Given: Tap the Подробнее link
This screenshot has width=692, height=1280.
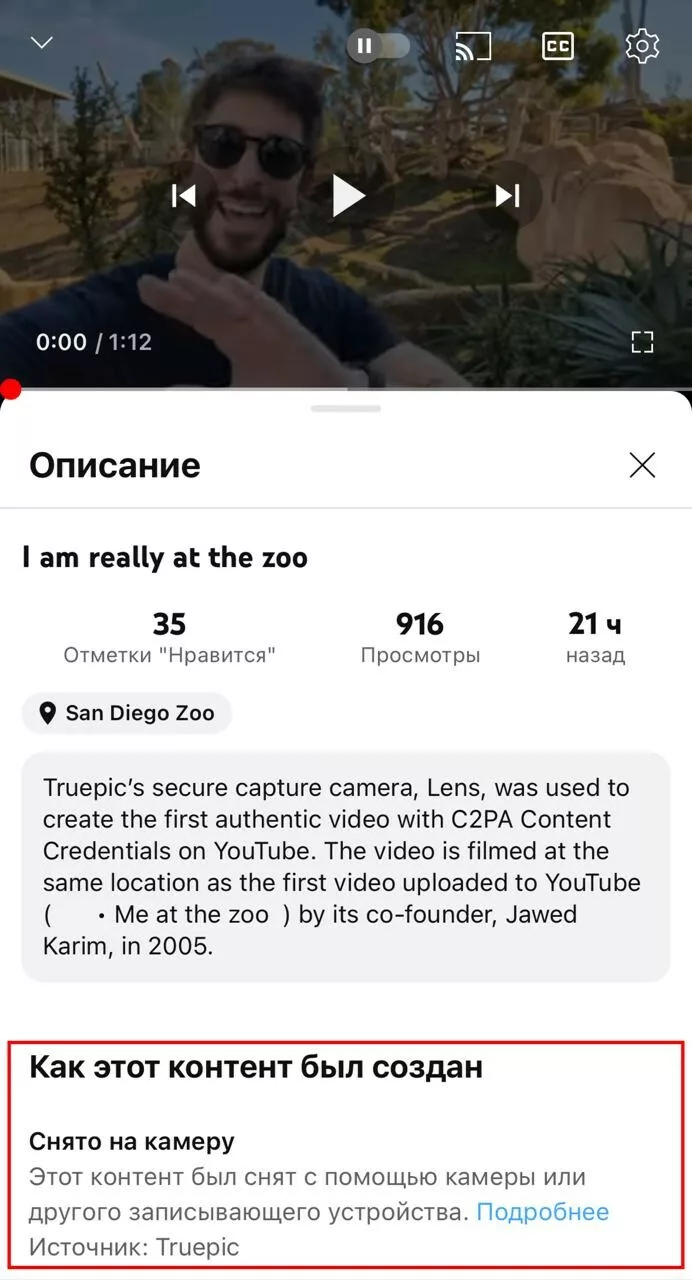Looking at the screenshot, I should click(542, 1212).
